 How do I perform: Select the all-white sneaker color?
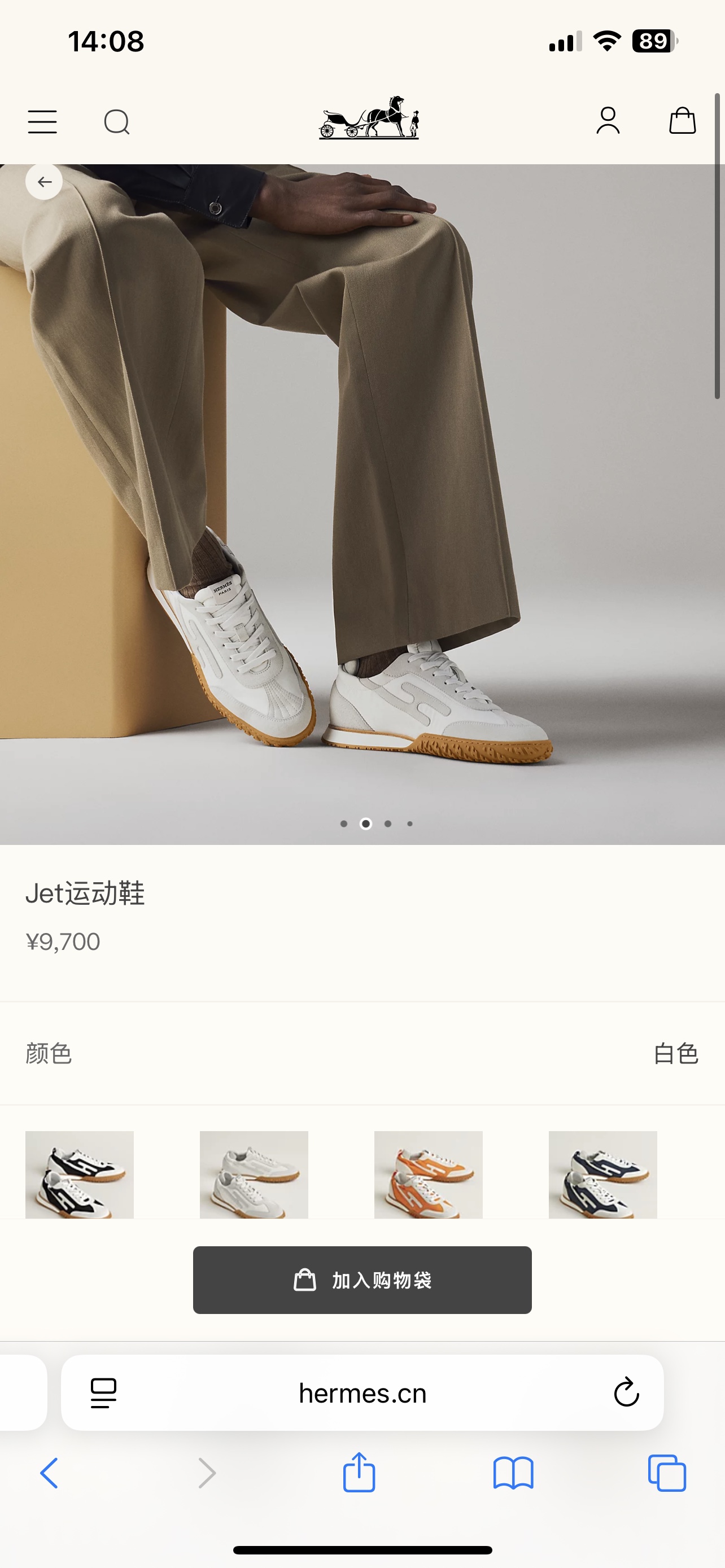[x=254, y=1174]
